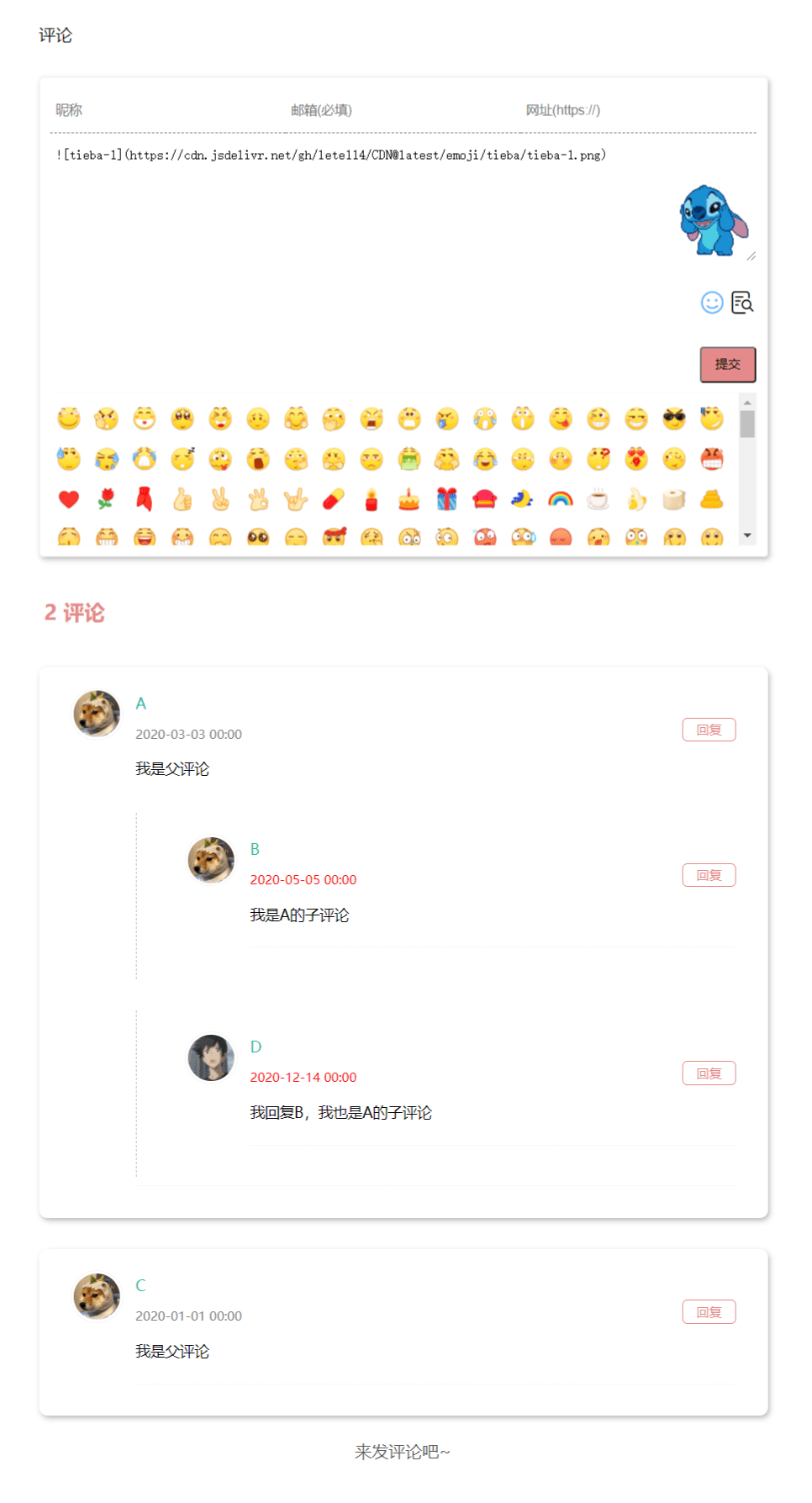
Task: Insert the rose emoji
Action: [x=107, y=500]
